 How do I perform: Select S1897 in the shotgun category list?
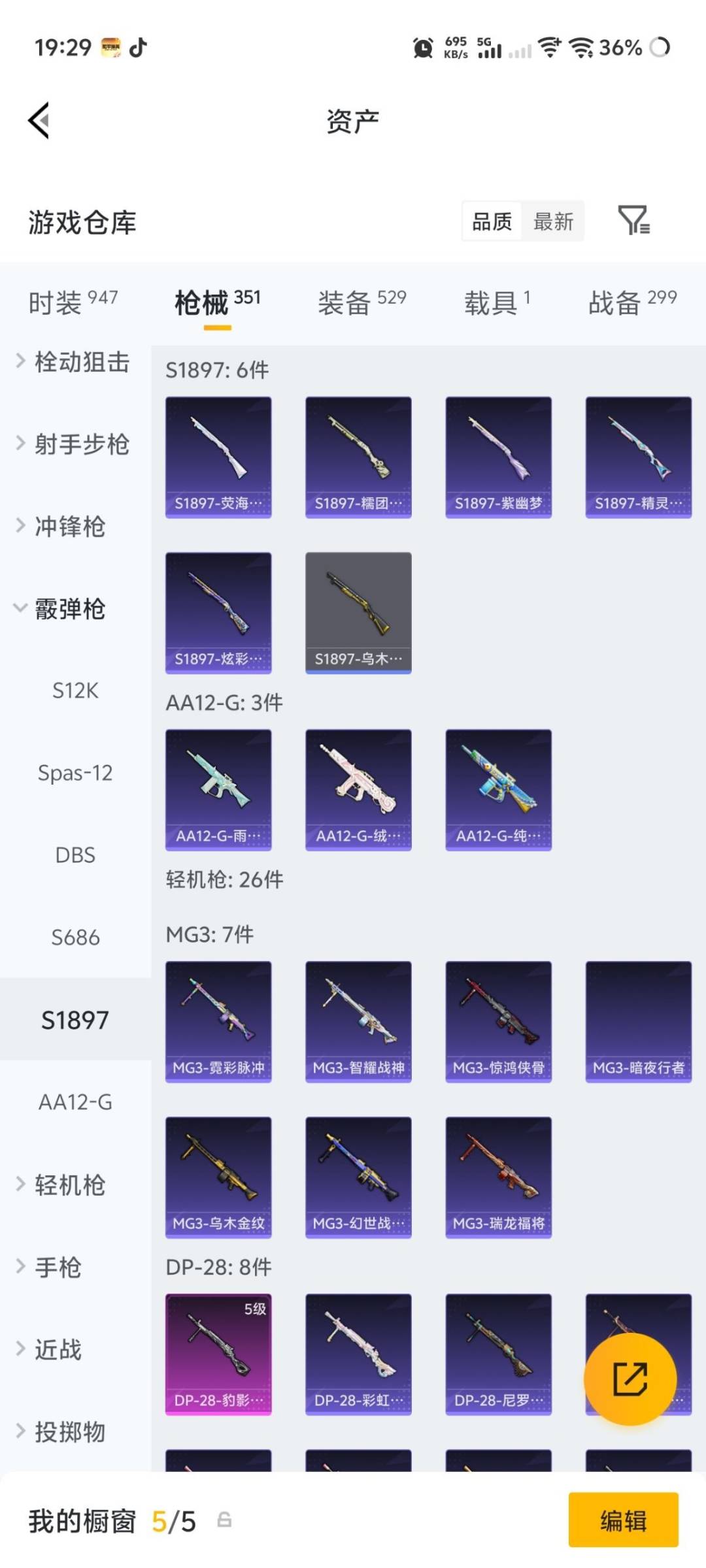pos(75,1019)
